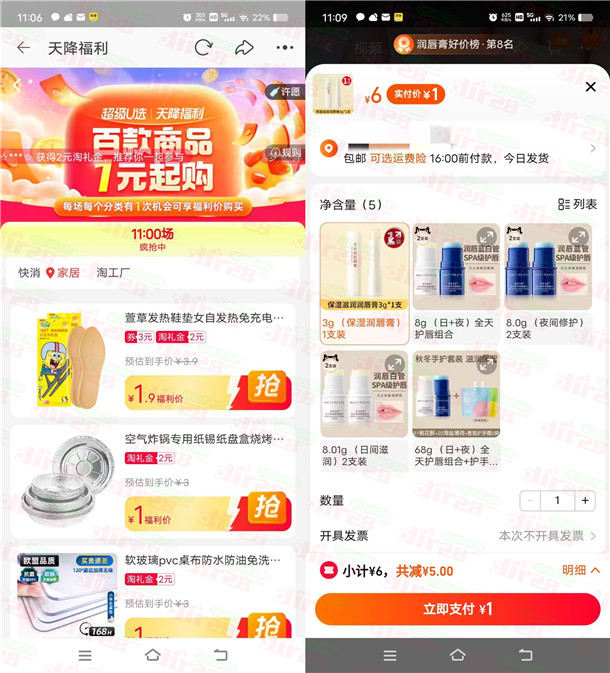Select the 68g 全天护唇组合+护手 option
Viewport: 610px width, 673px height.
click(x=454, y=407)
